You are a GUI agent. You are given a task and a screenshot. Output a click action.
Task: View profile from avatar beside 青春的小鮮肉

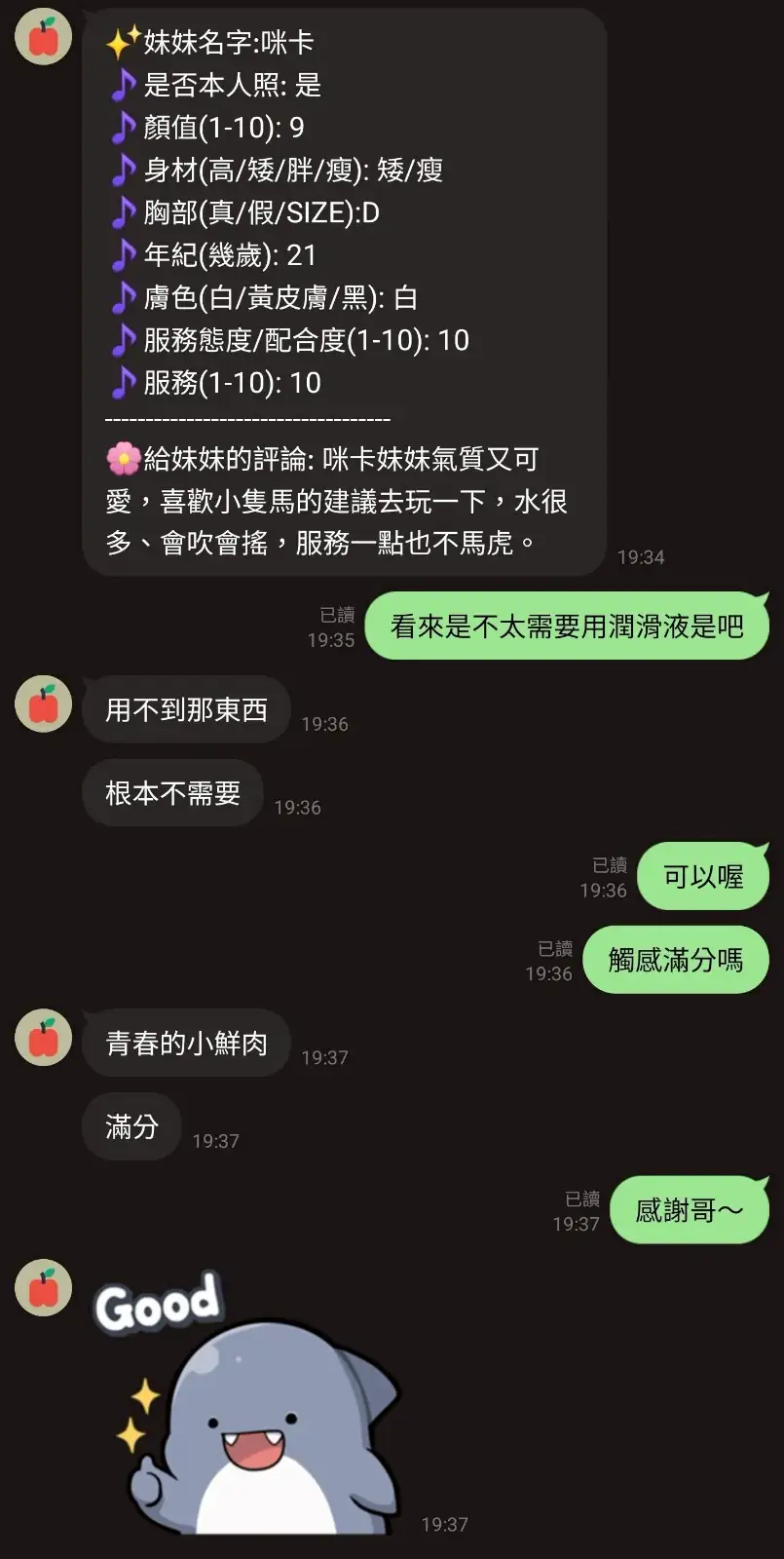[43, 1037]
